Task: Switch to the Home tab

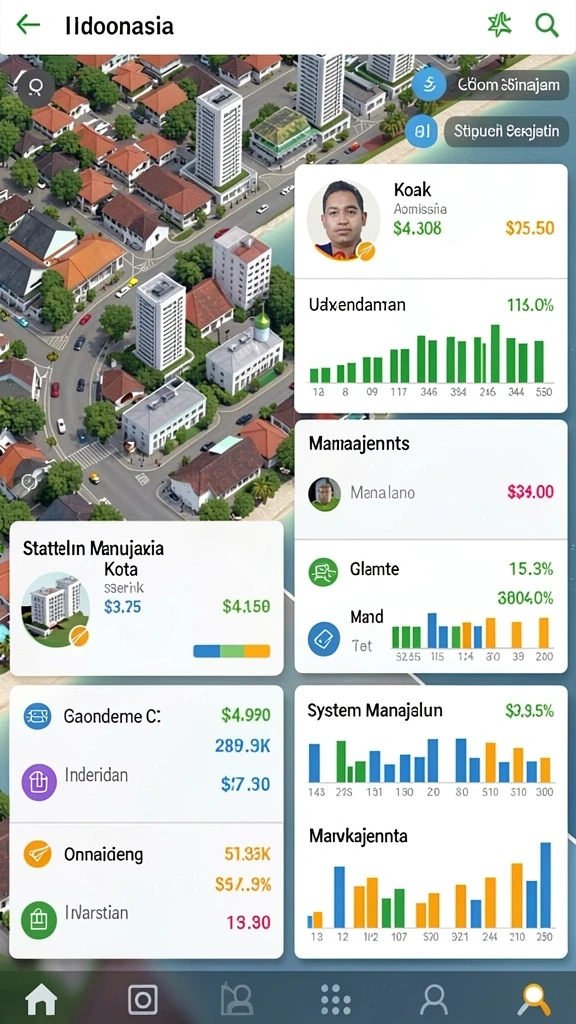Action: tap(41, 999)
